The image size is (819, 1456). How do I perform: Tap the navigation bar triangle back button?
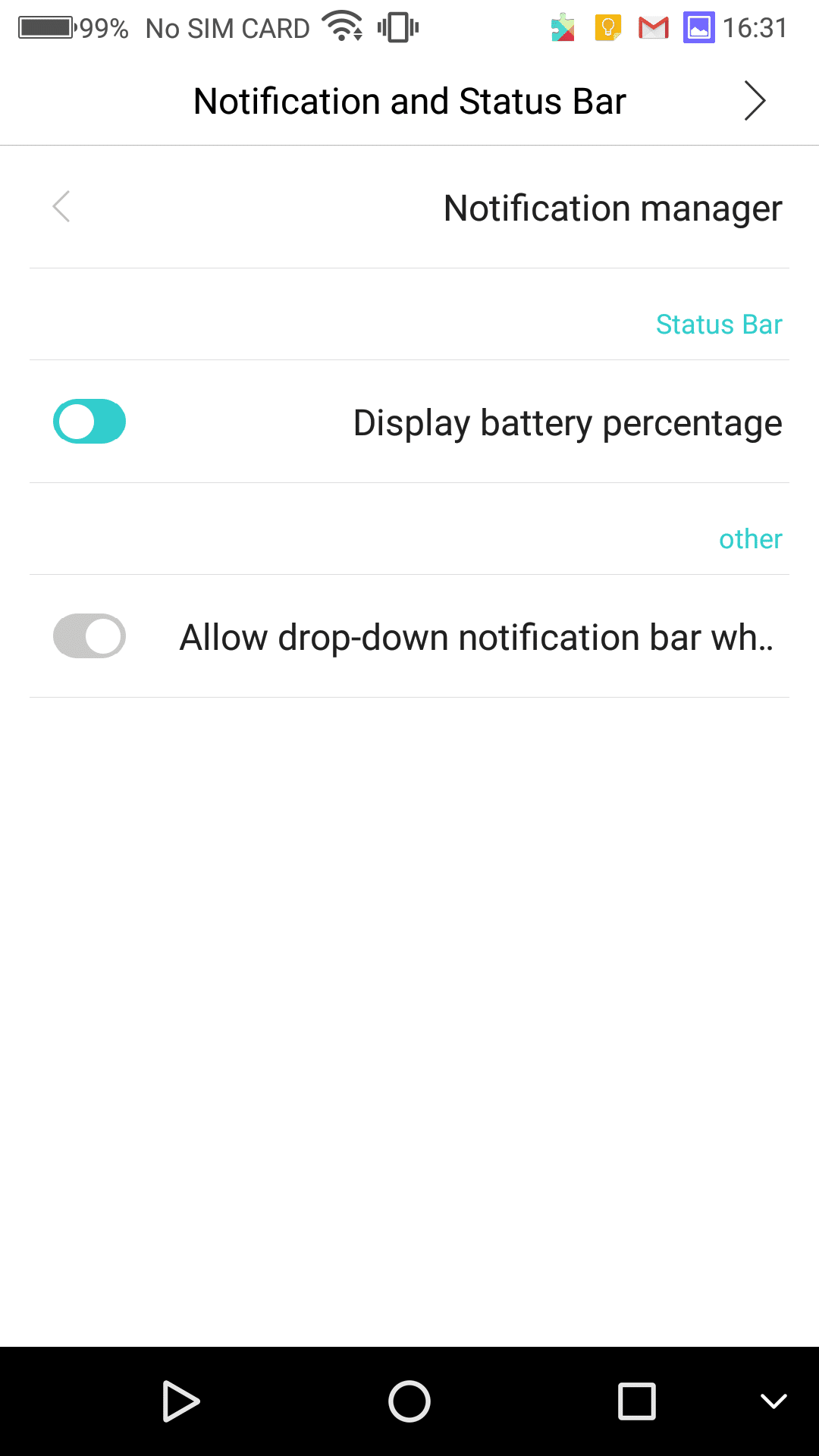[180, 1401]
